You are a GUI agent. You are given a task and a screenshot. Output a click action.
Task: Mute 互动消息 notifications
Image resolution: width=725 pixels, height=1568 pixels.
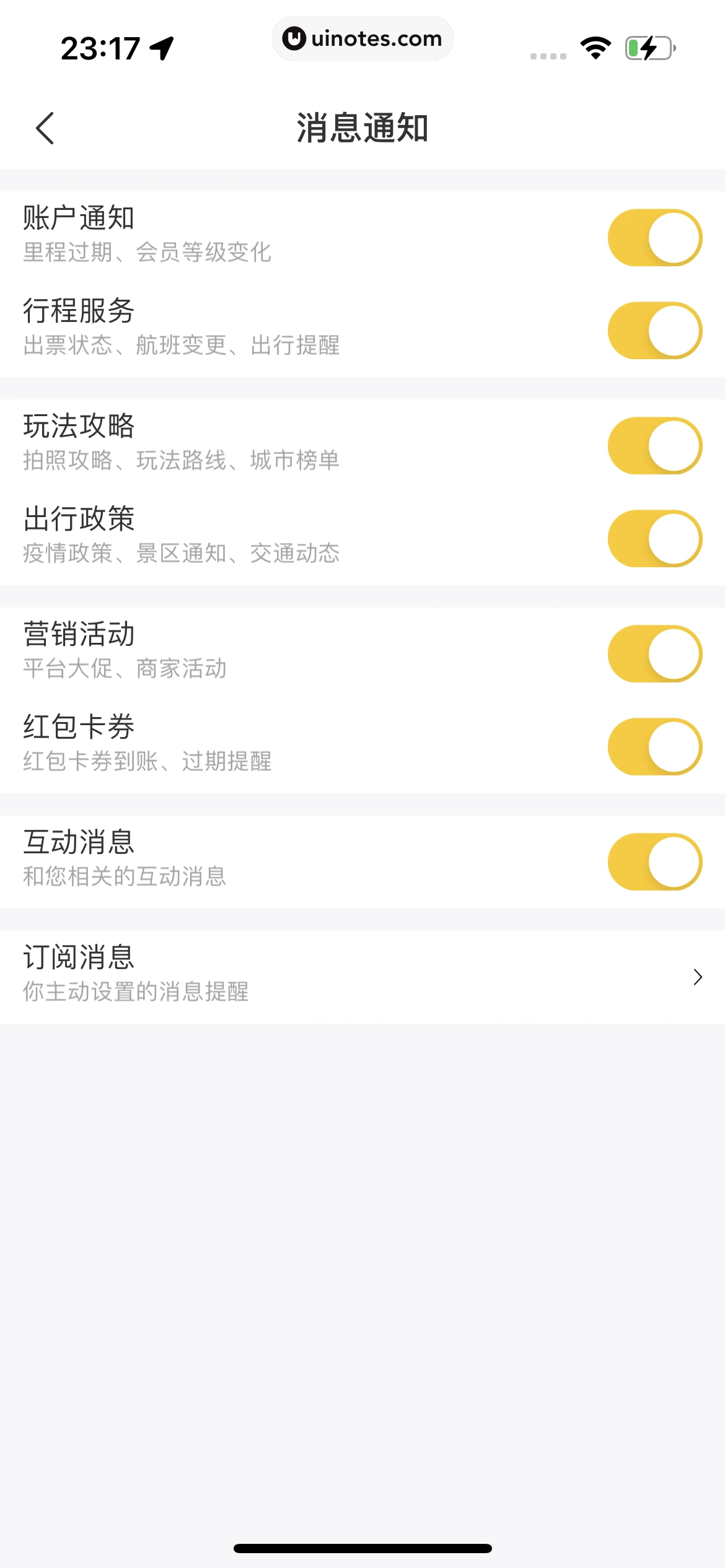tap(654, 862)
